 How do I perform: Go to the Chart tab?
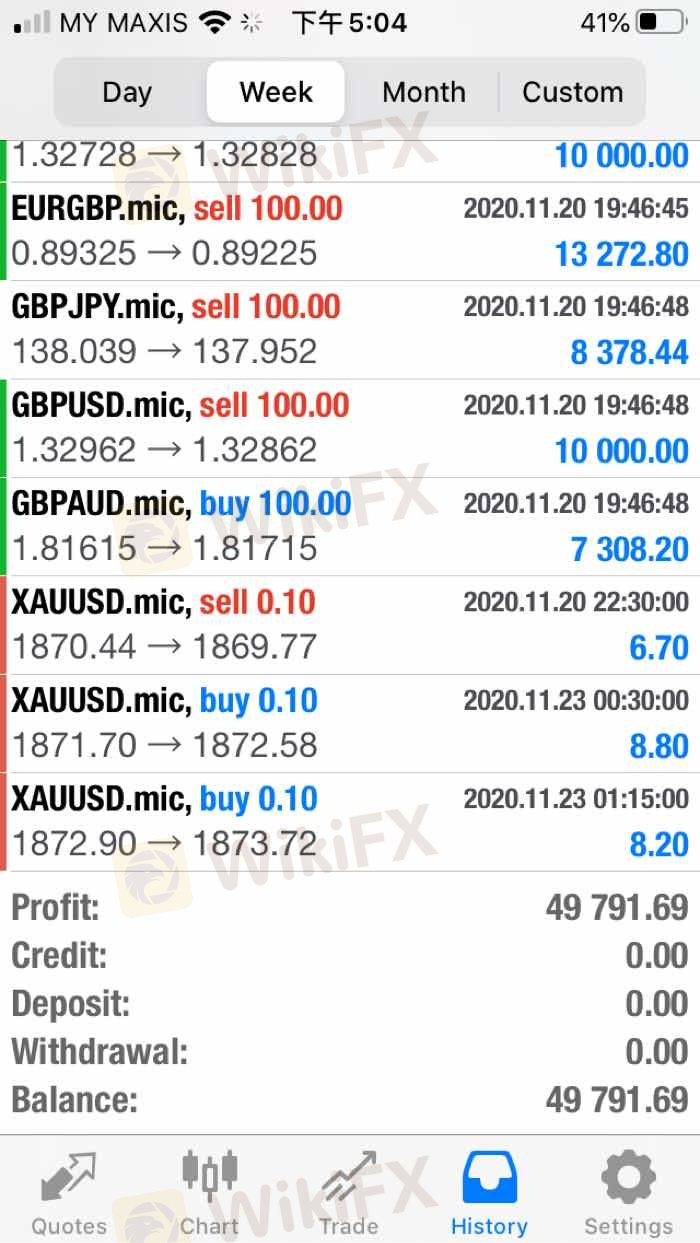click(x=209, y=1192)
